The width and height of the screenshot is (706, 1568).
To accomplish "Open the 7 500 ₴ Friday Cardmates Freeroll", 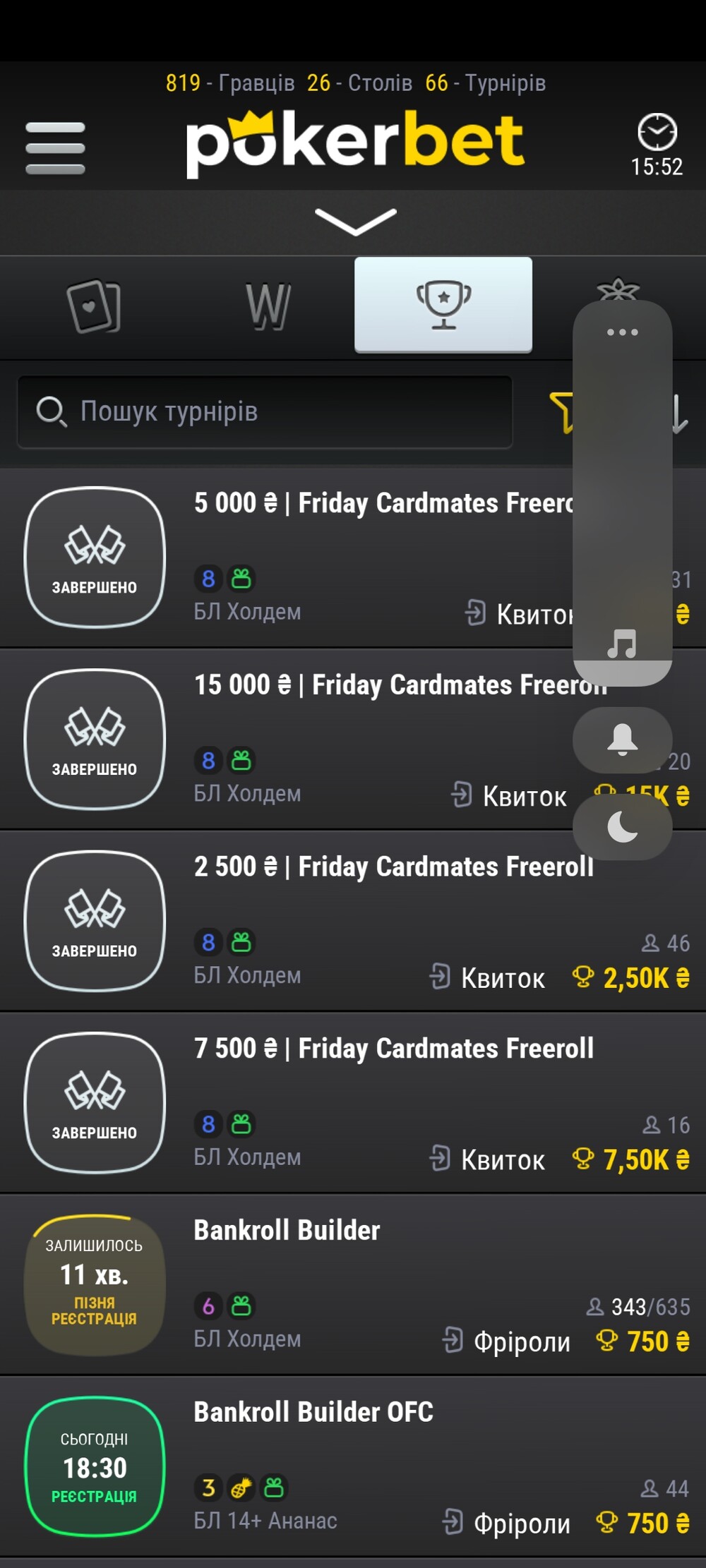I will [x=393, y=1049].
